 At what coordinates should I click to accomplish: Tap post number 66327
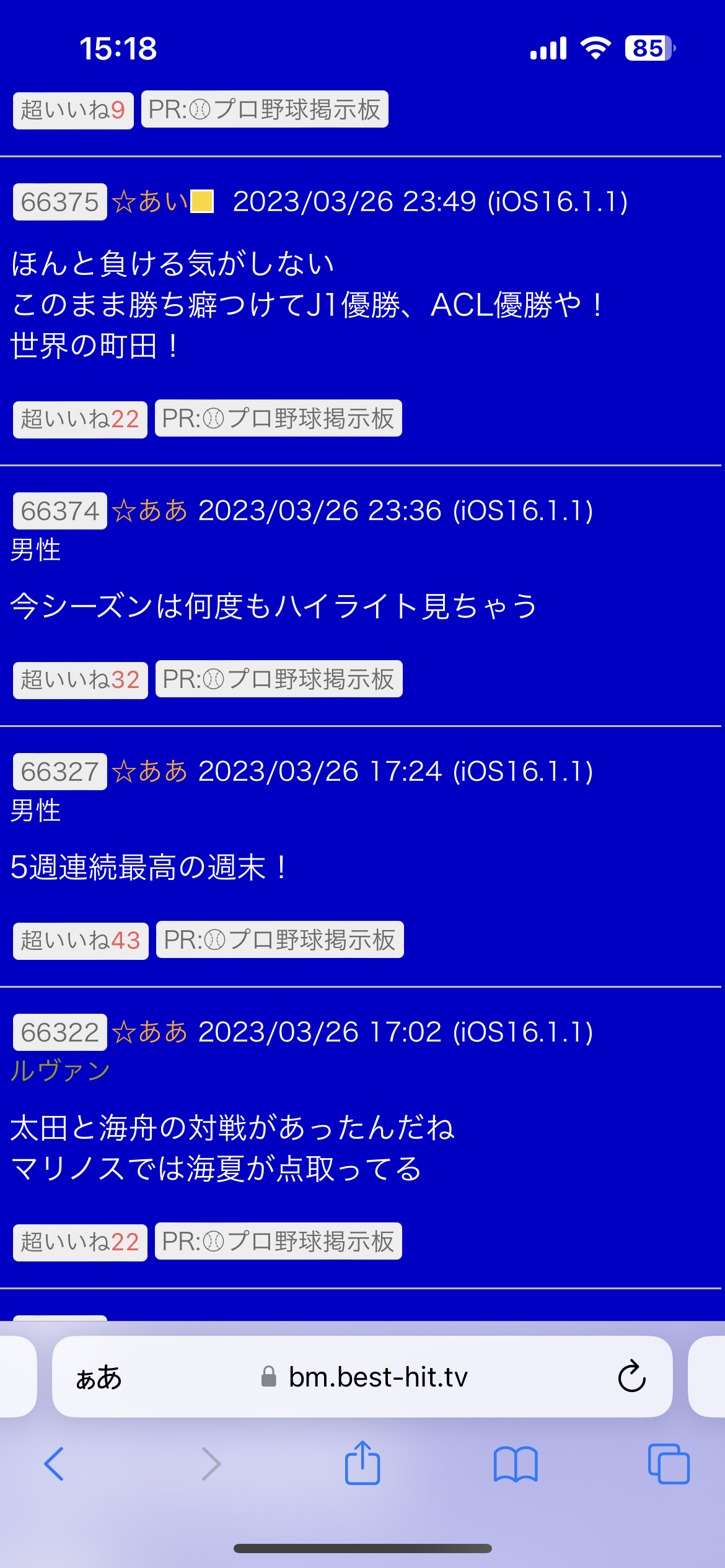pyautogui.click(x=60, y=772)
